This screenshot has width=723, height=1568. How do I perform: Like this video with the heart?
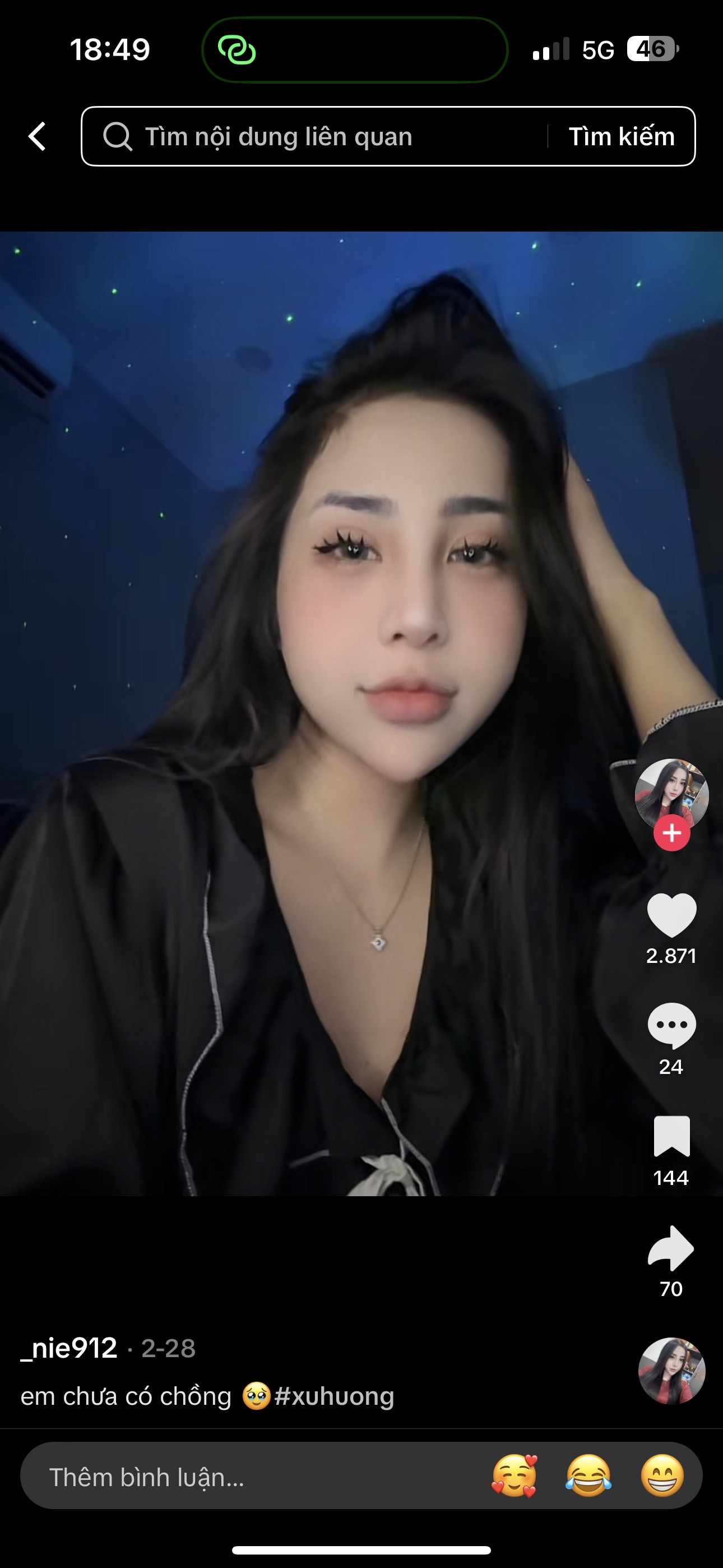(671, 915)
